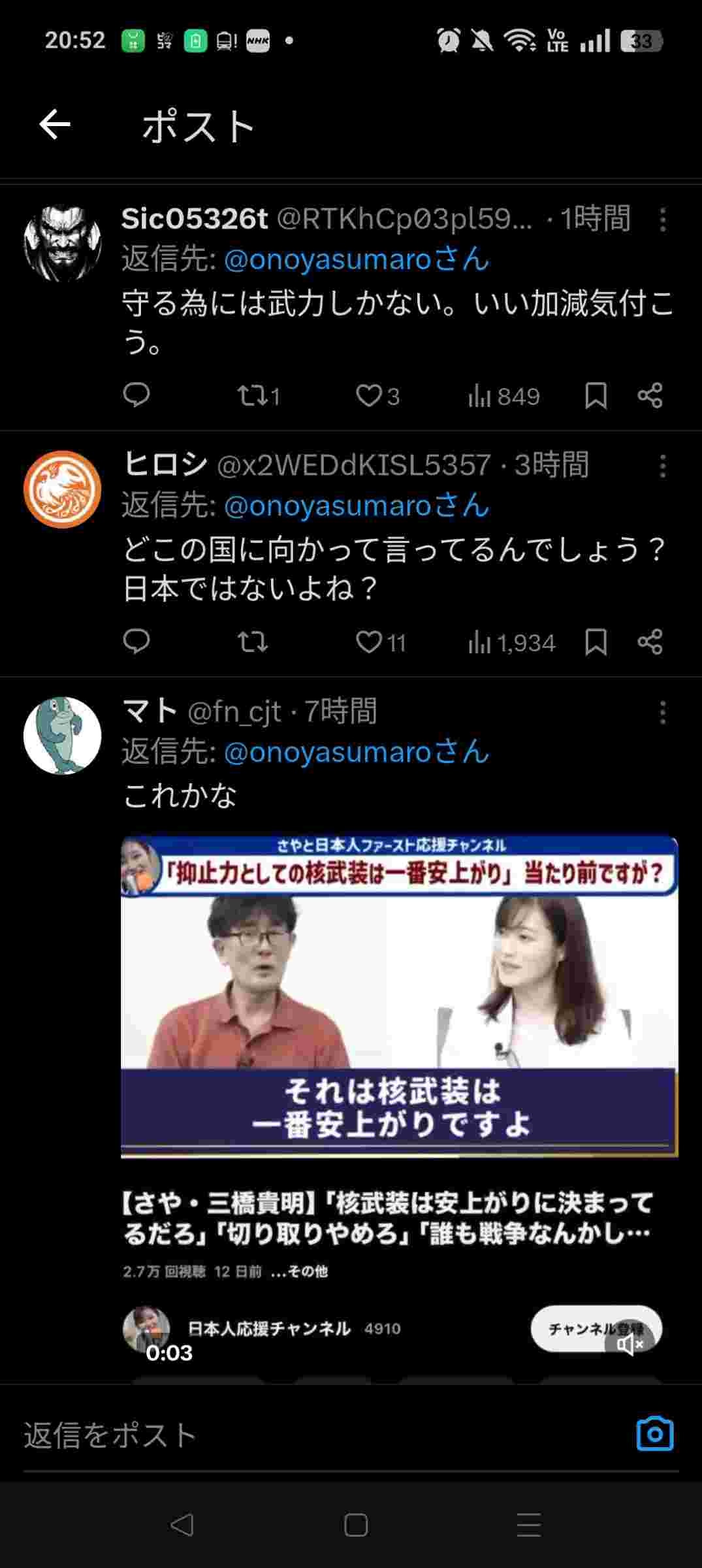The image size is (702, 1568).
Task: Go back from the ポスト screen
Action: pos(55,124)
